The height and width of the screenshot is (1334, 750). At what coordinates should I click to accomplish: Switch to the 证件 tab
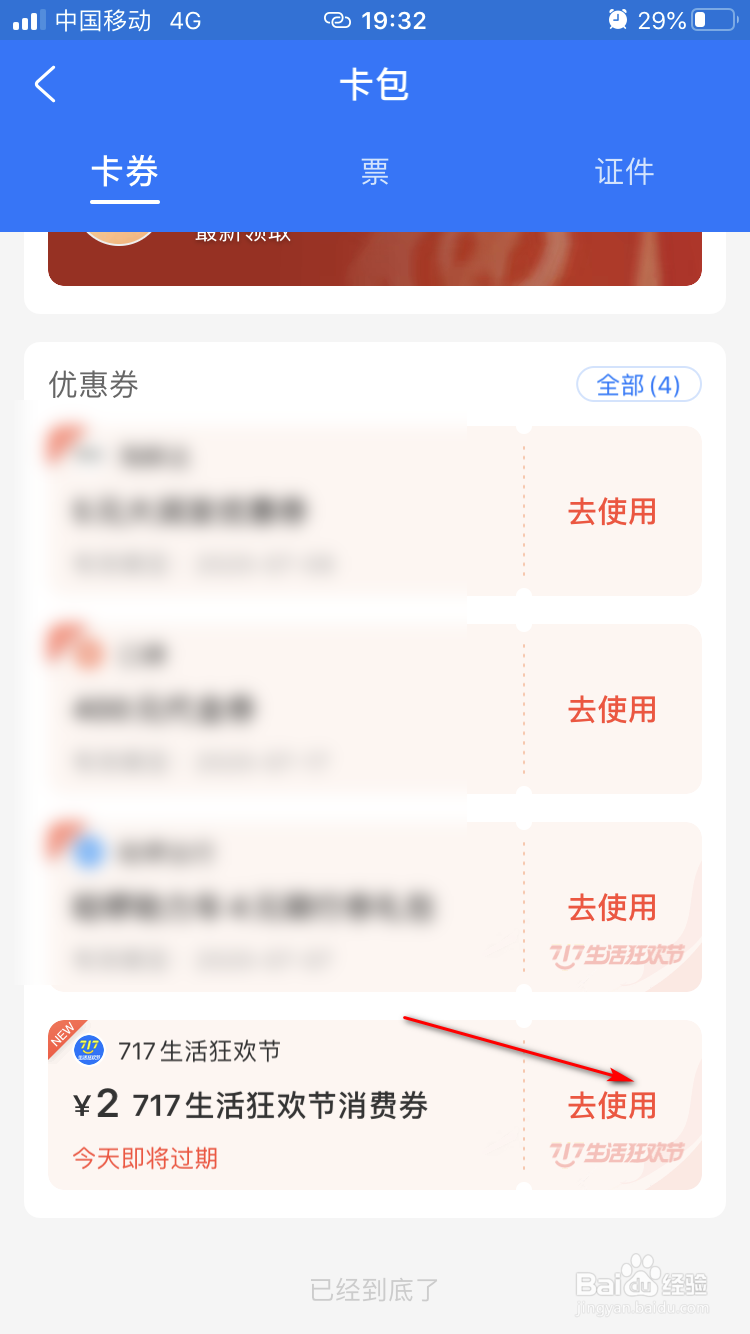[x=624, y=171]
